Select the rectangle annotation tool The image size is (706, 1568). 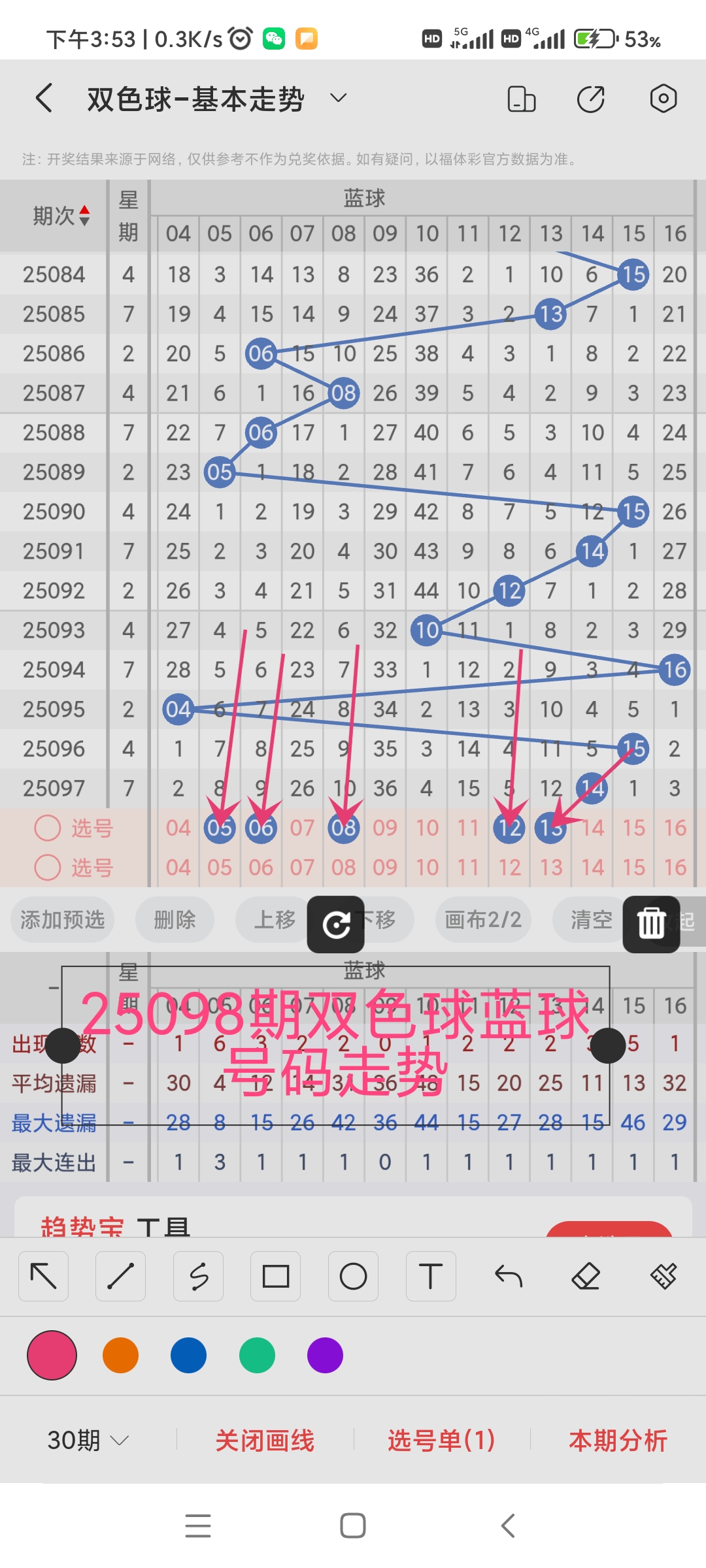276,1276
